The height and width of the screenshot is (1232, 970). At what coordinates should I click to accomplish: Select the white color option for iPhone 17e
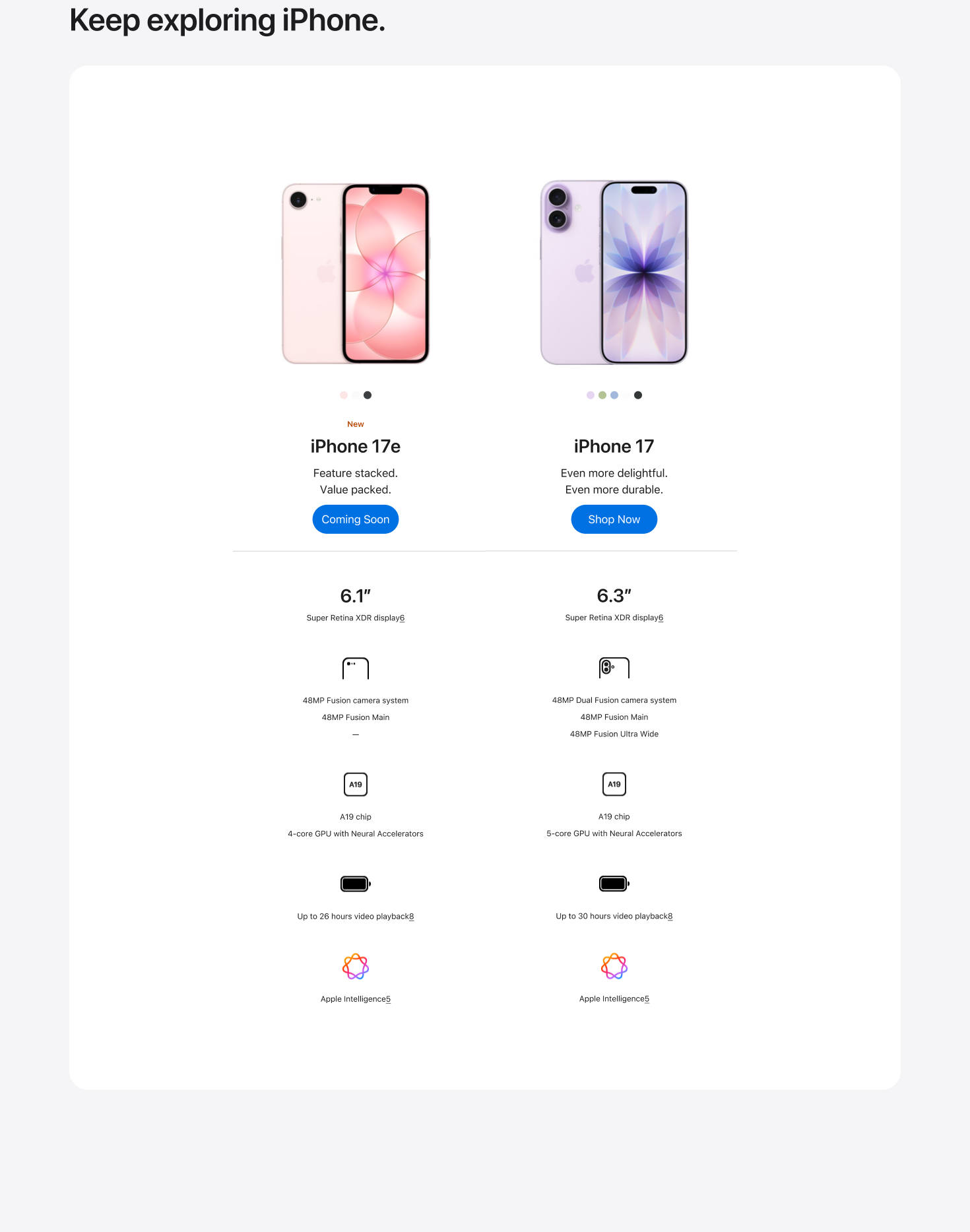356,395
